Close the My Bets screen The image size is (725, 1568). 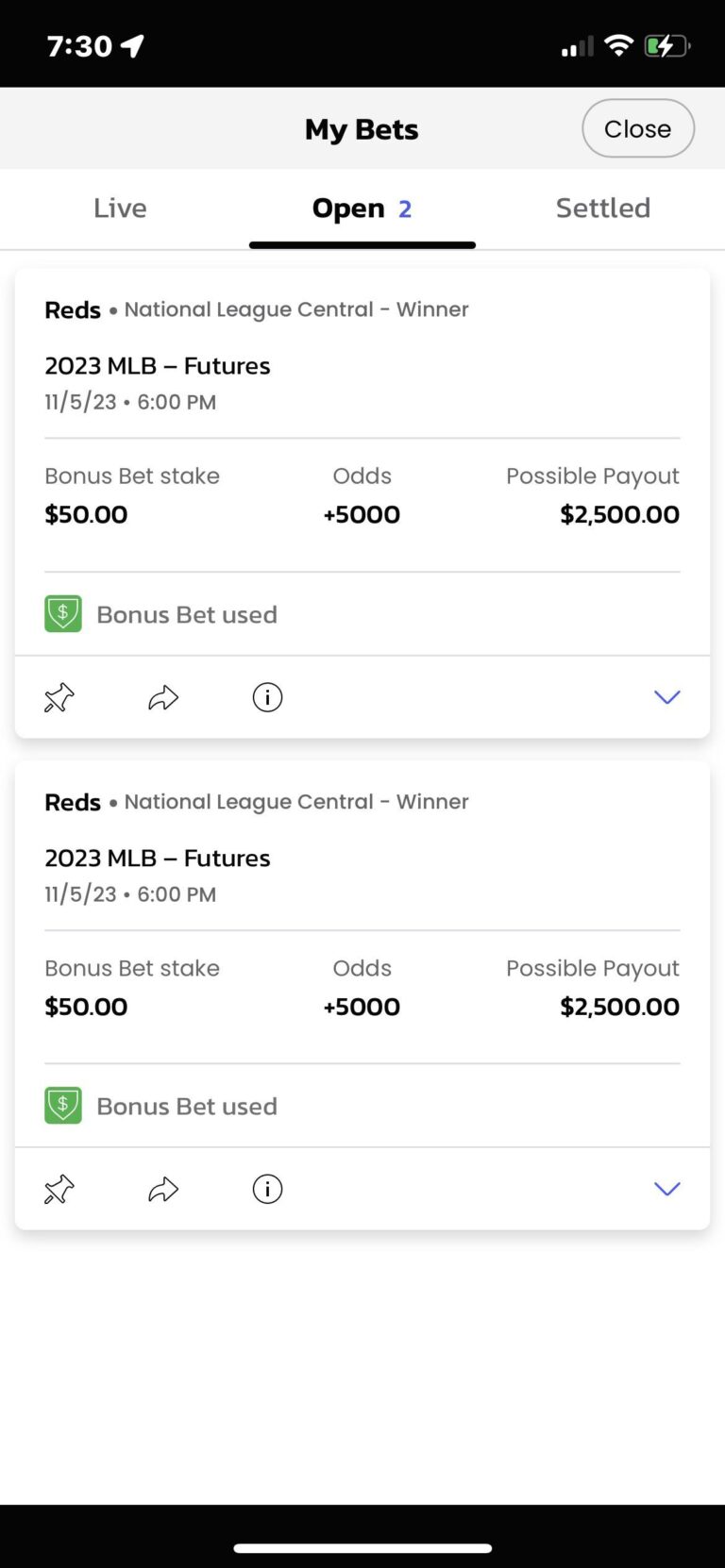coord(637,128)
